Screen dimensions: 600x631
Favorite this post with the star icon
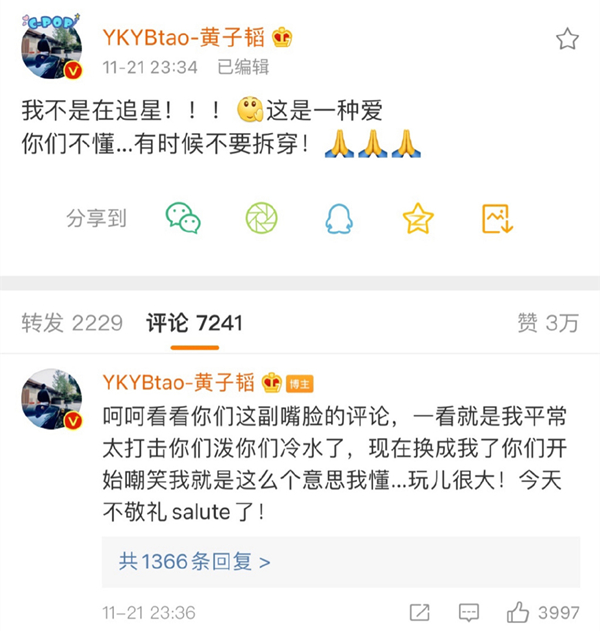coord(567,39)
